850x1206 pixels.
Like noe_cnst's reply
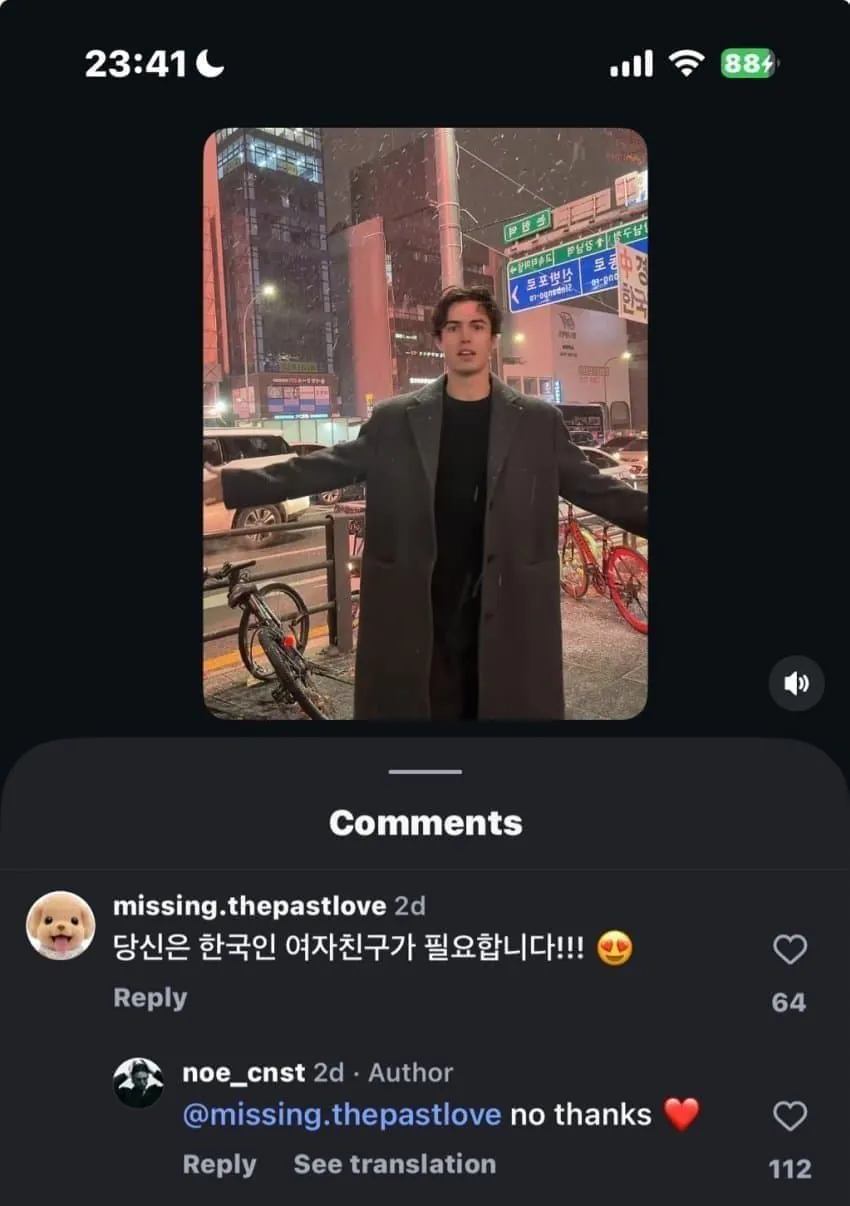click(790, 1116)
